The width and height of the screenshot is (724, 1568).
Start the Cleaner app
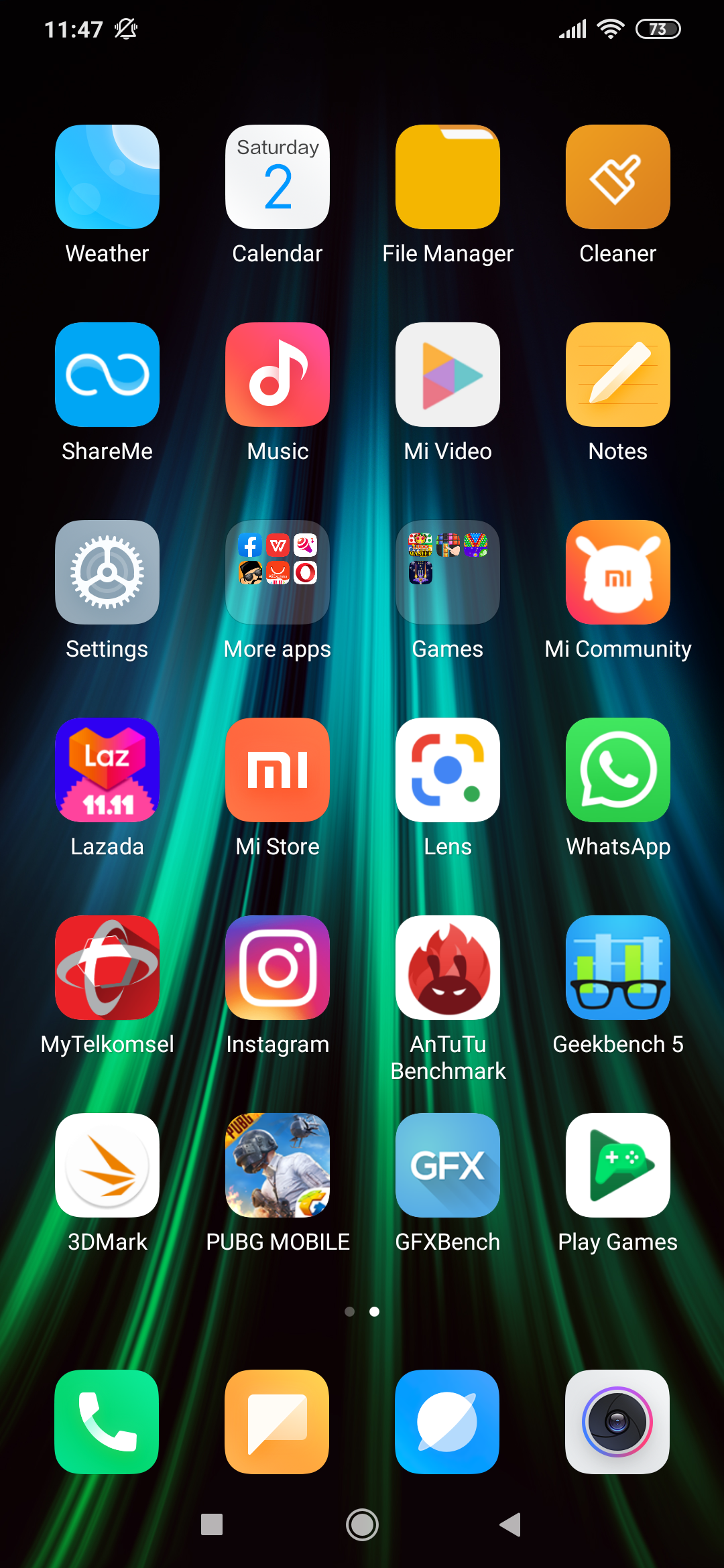click(x=618, y=177)
